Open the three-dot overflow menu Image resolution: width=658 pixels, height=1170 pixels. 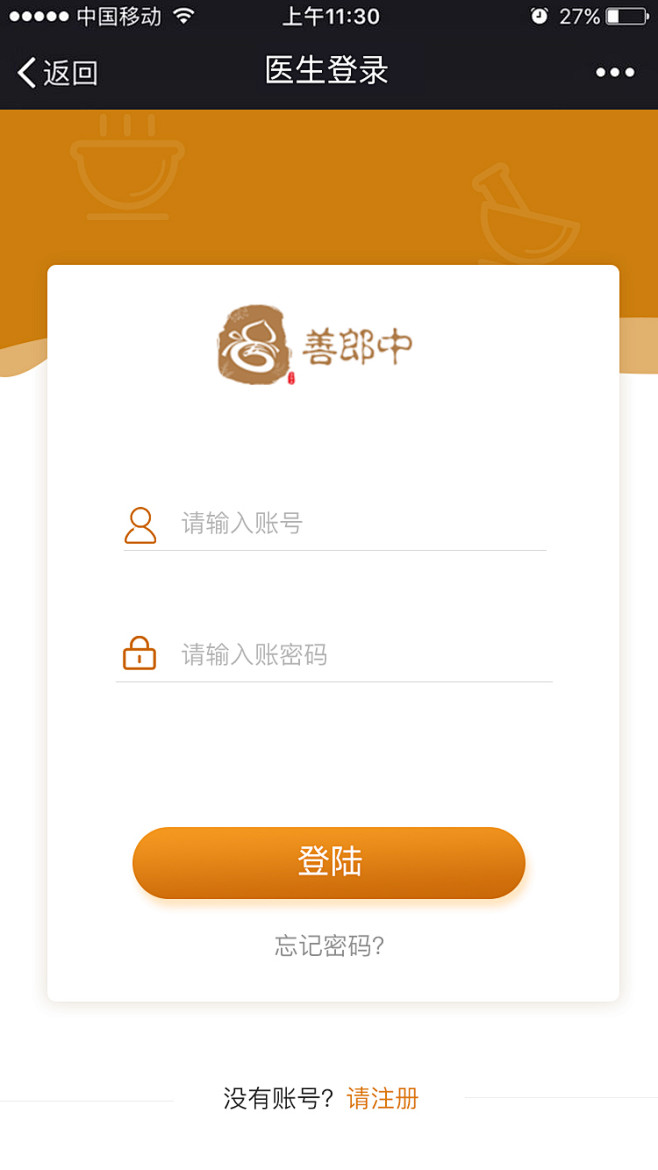pyautogui.click(x=614, y=72)
